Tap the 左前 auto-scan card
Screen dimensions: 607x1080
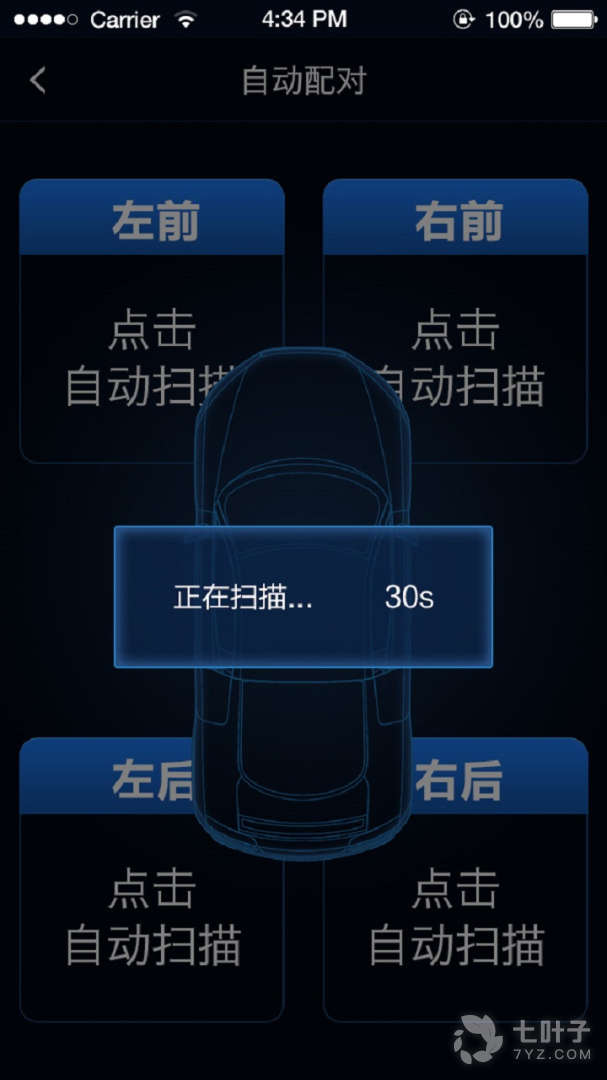152,321
